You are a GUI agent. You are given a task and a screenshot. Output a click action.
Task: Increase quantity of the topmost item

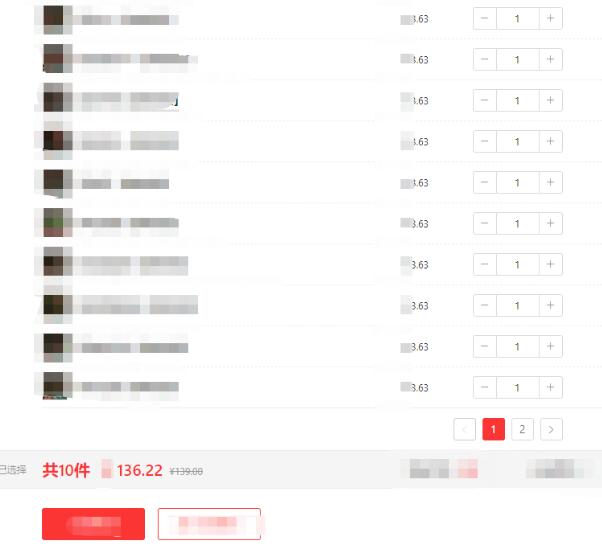(x=550, y=19)
